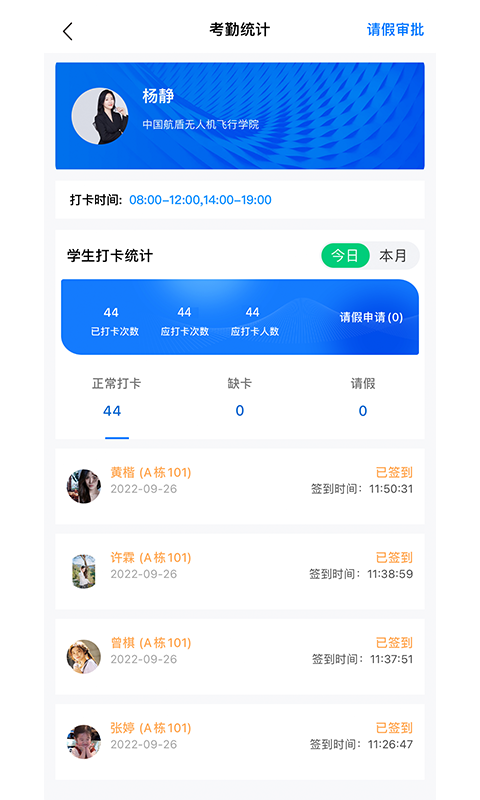
Task: Open 请假申请 (0) requests
Action: coord(371,317)
